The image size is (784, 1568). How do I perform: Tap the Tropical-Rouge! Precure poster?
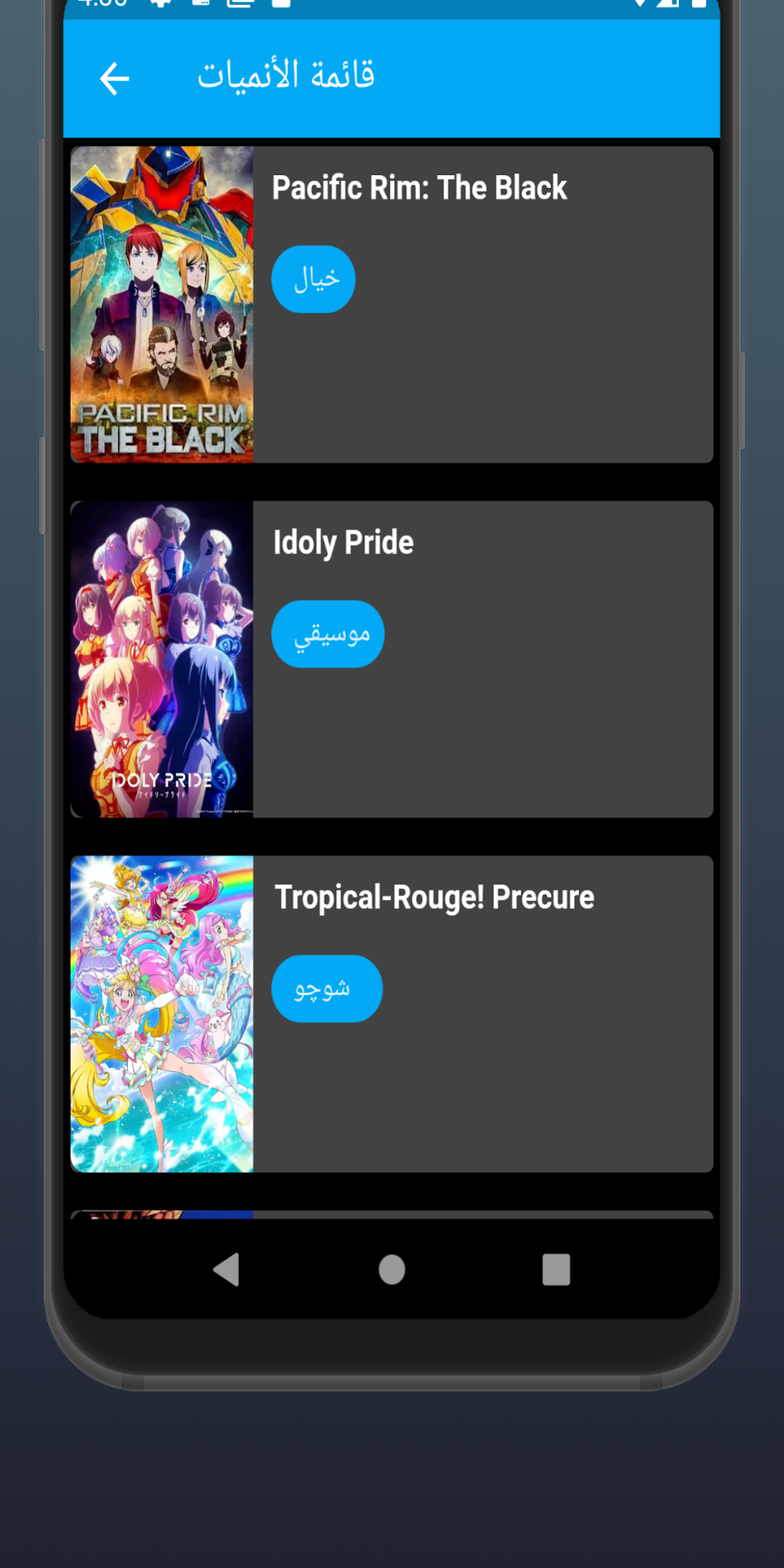click(162, 1013)
